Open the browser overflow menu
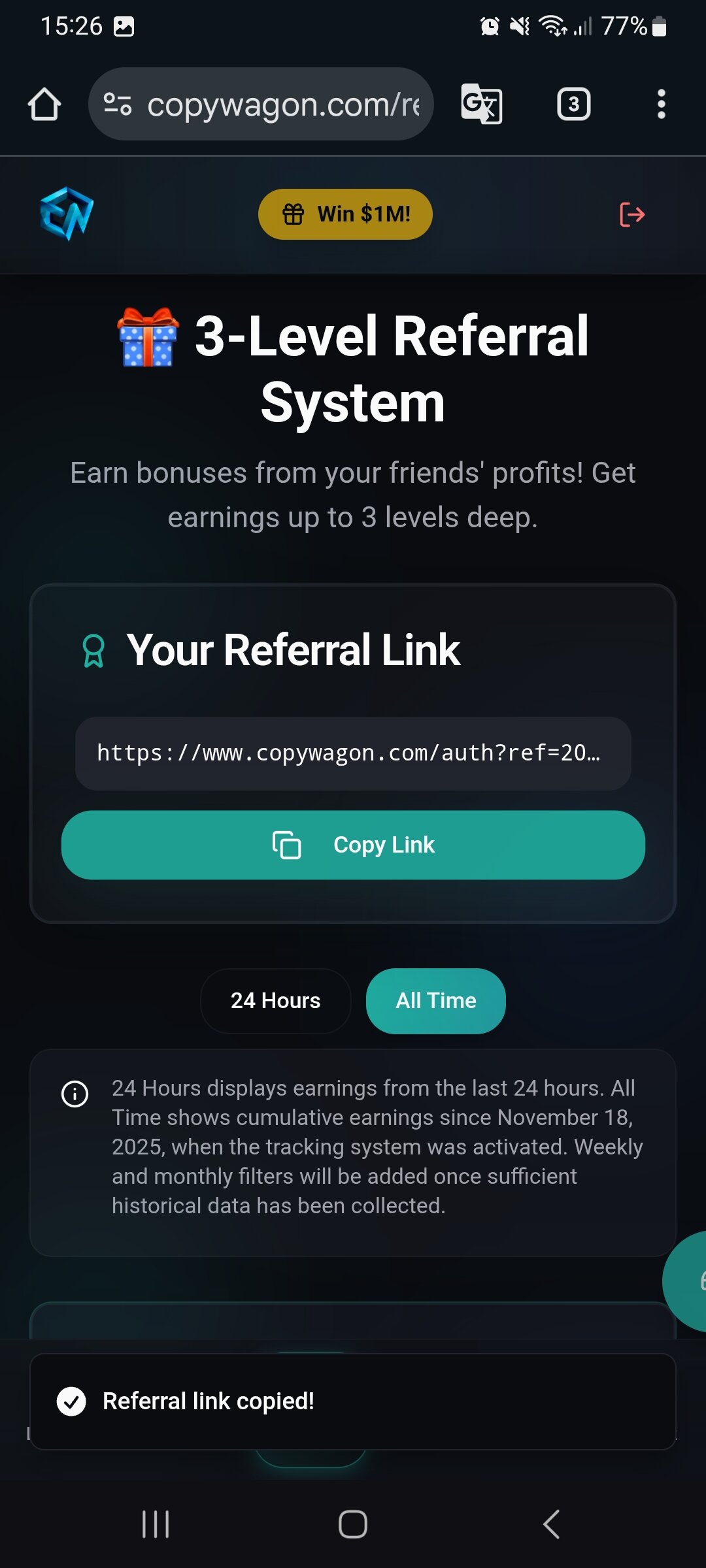This screenshot has width=706, height=1568. coord(661,105)
